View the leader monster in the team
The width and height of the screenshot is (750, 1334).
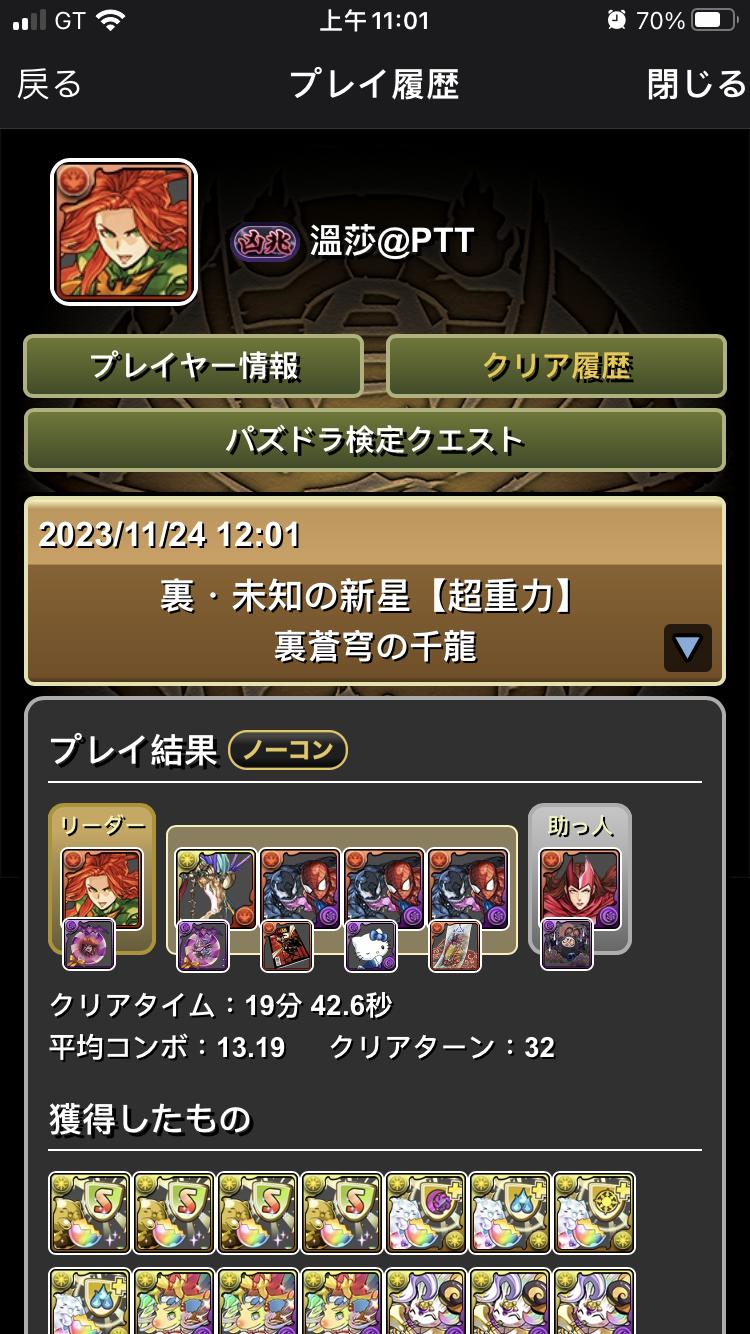102,888
